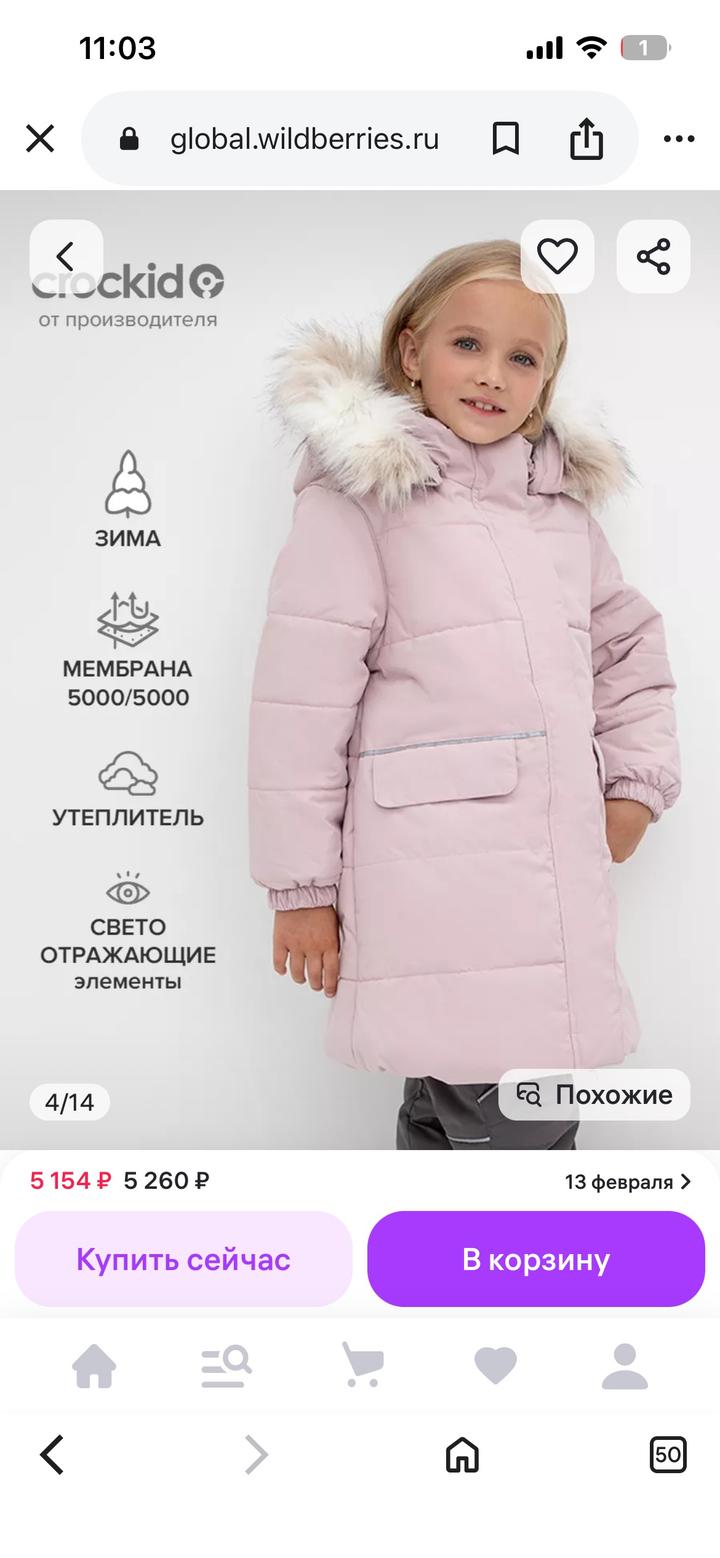Close the in-app browser tab
Viewport: 720px width, 1558px height.
[40, 138]
